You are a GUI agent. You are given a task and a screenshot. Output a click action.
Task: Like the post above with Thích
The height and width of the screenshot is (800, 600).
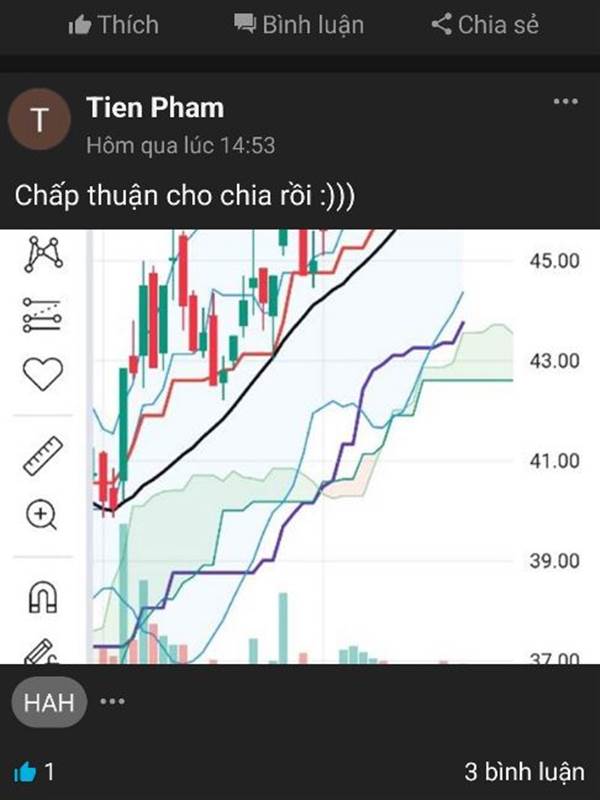[x=113, y=24]
